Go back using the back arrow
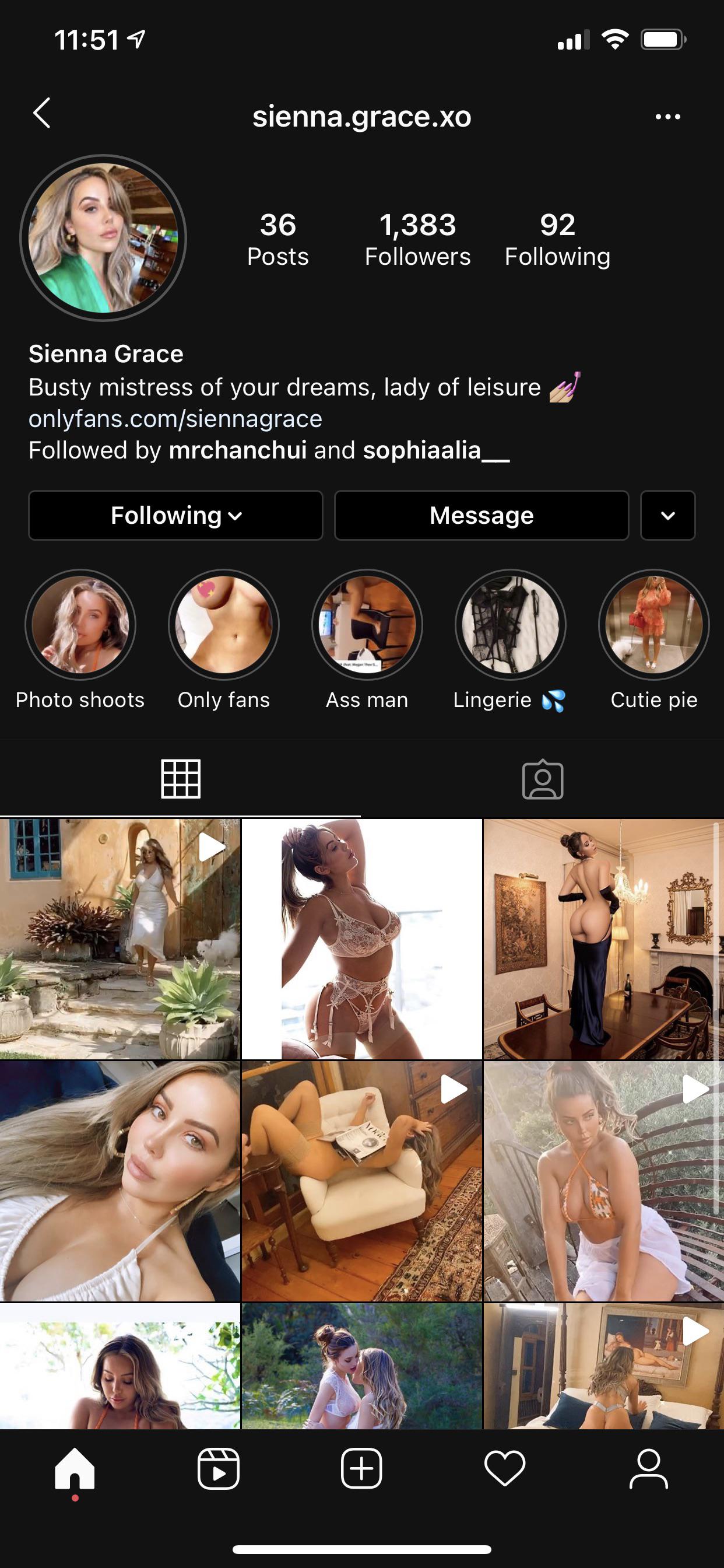 pos(41,114)
